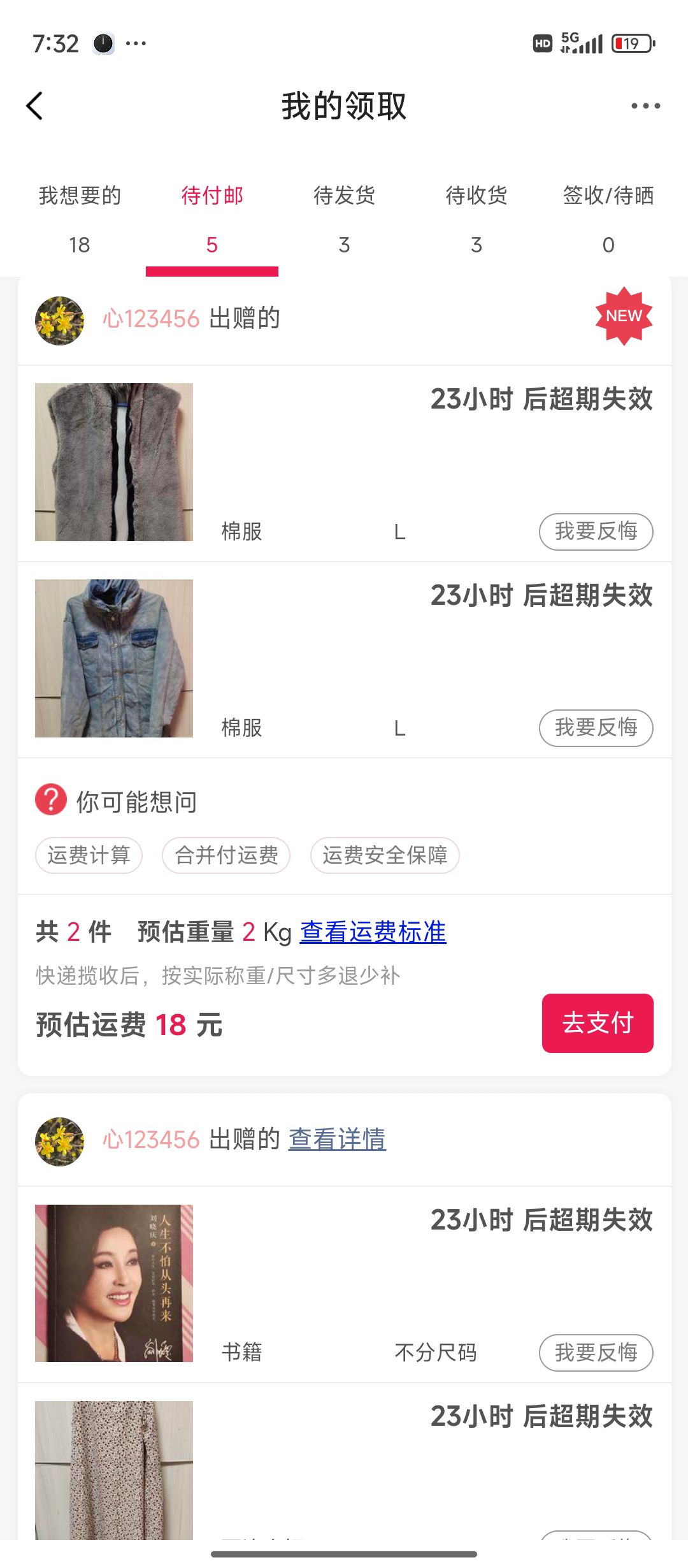688x1568 pixels.
Task: Open the 查看详情 link
Action: [337, 1139]
